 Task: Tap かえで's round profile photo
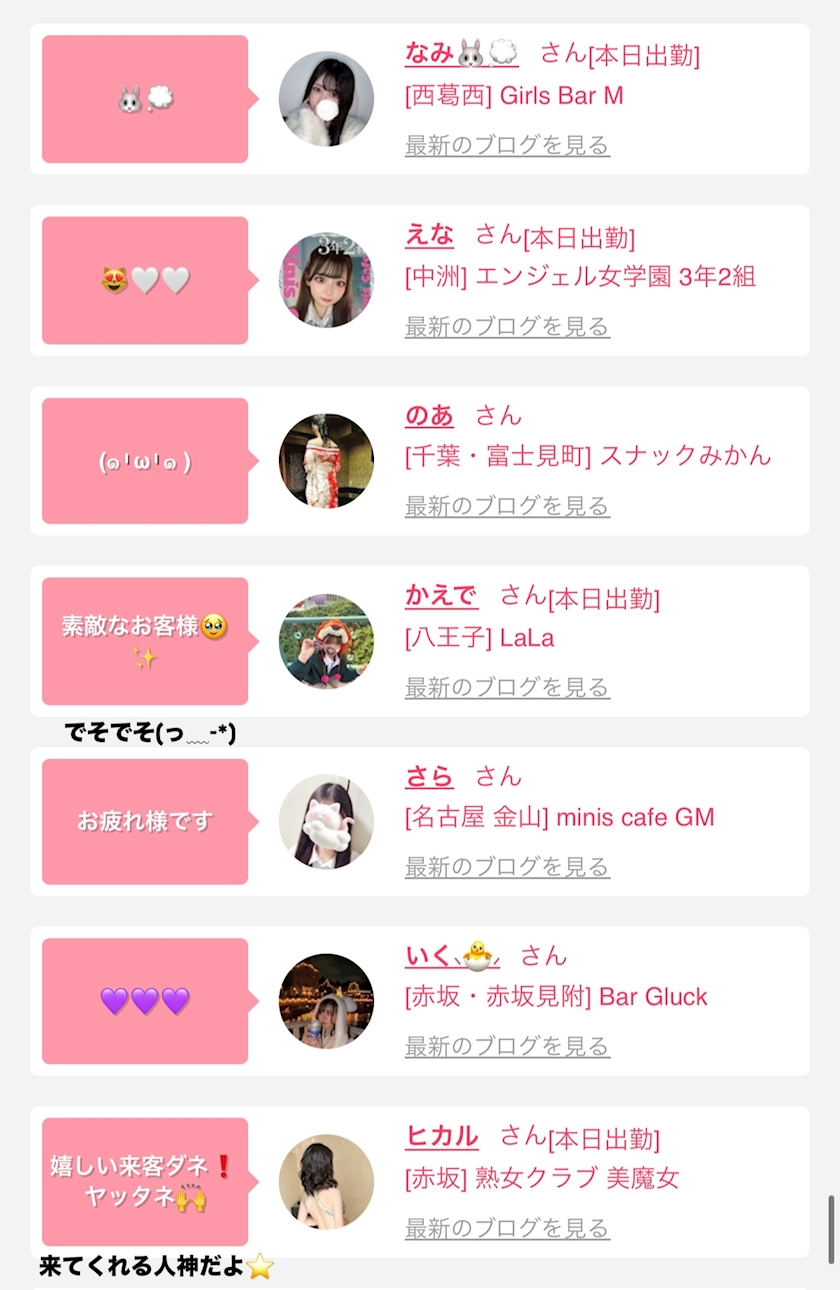click(326, 642)
